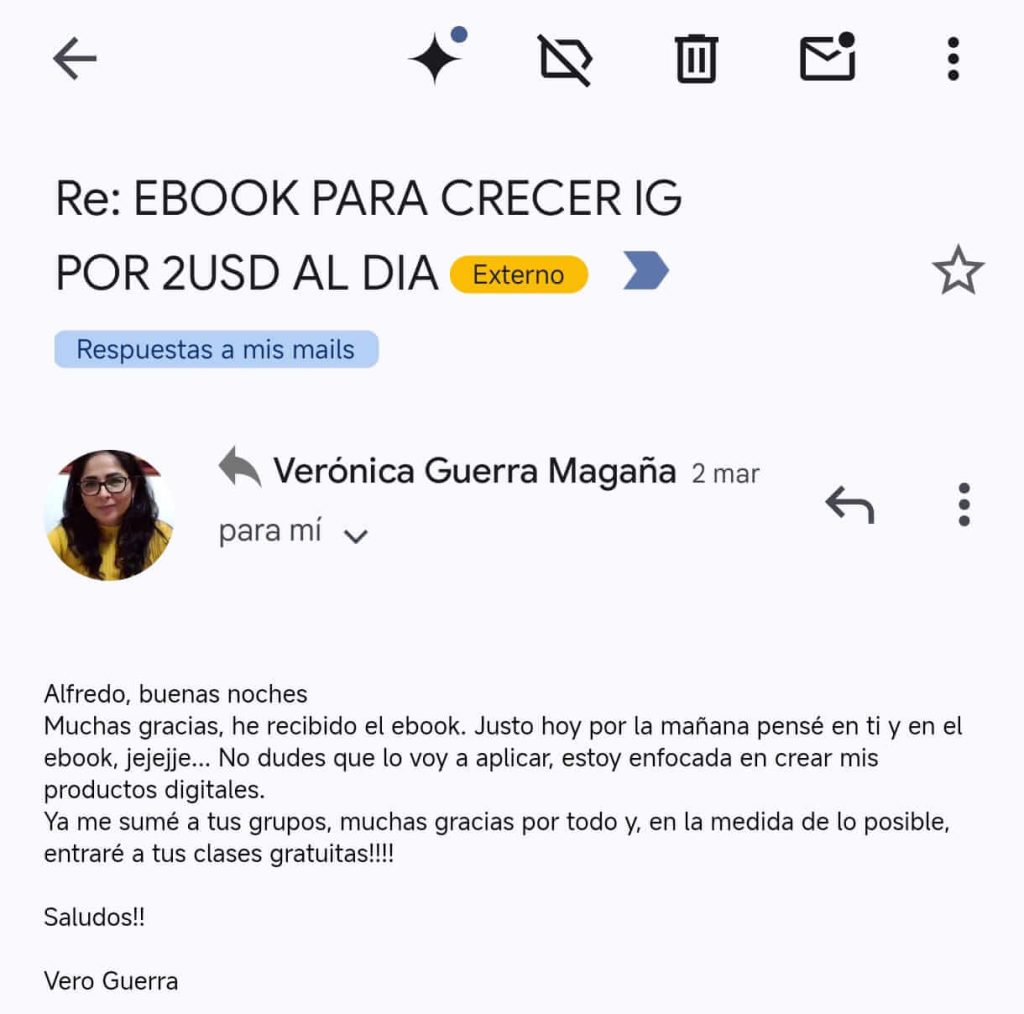Open the Gemini sparkle summary
This screenshot has width=1024, height=1014.
coord(437,59)
